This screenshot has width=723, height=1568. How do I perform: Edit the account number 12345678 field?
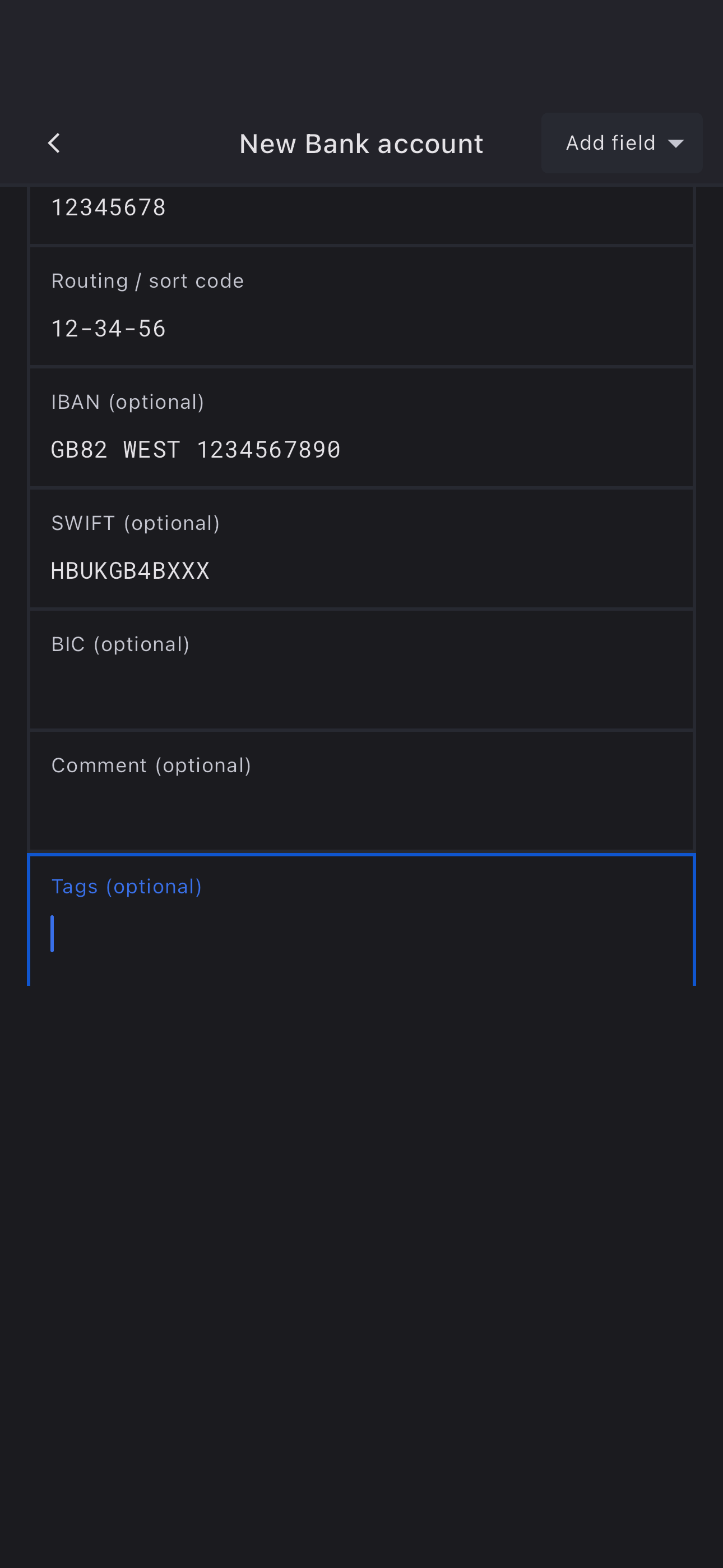360,210
